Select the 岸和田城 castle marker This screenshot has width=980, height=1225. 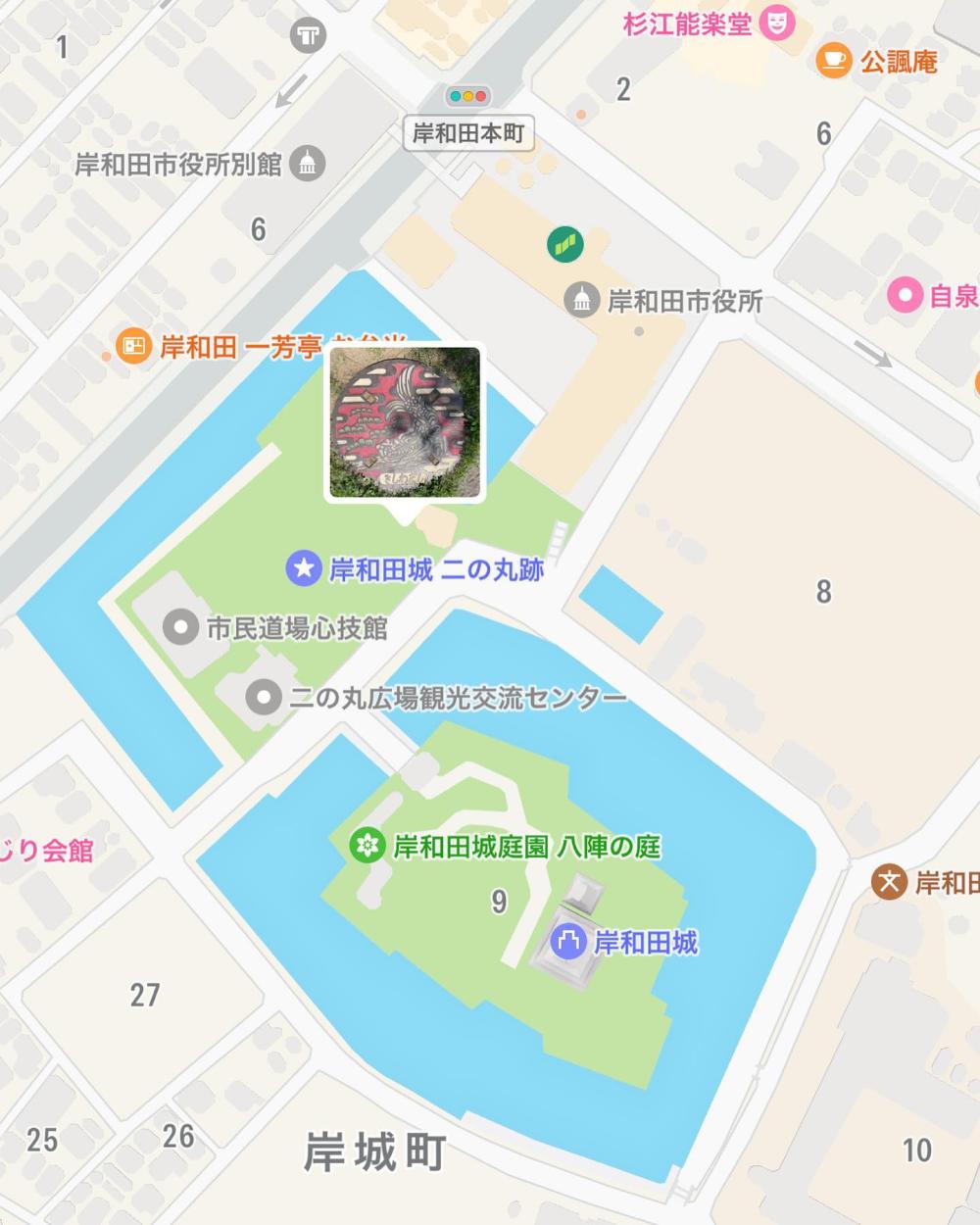point(567,943)
